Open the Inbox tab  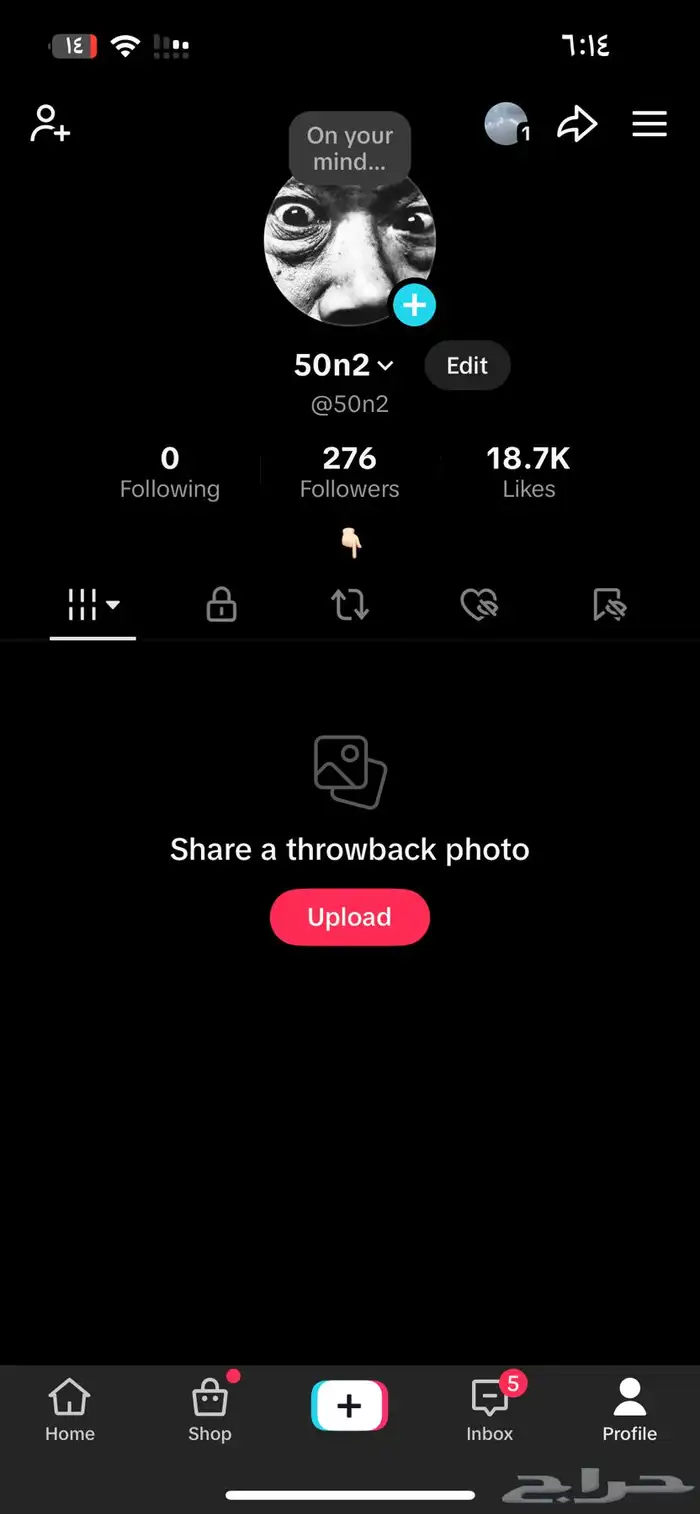(x=490, y=1410)
